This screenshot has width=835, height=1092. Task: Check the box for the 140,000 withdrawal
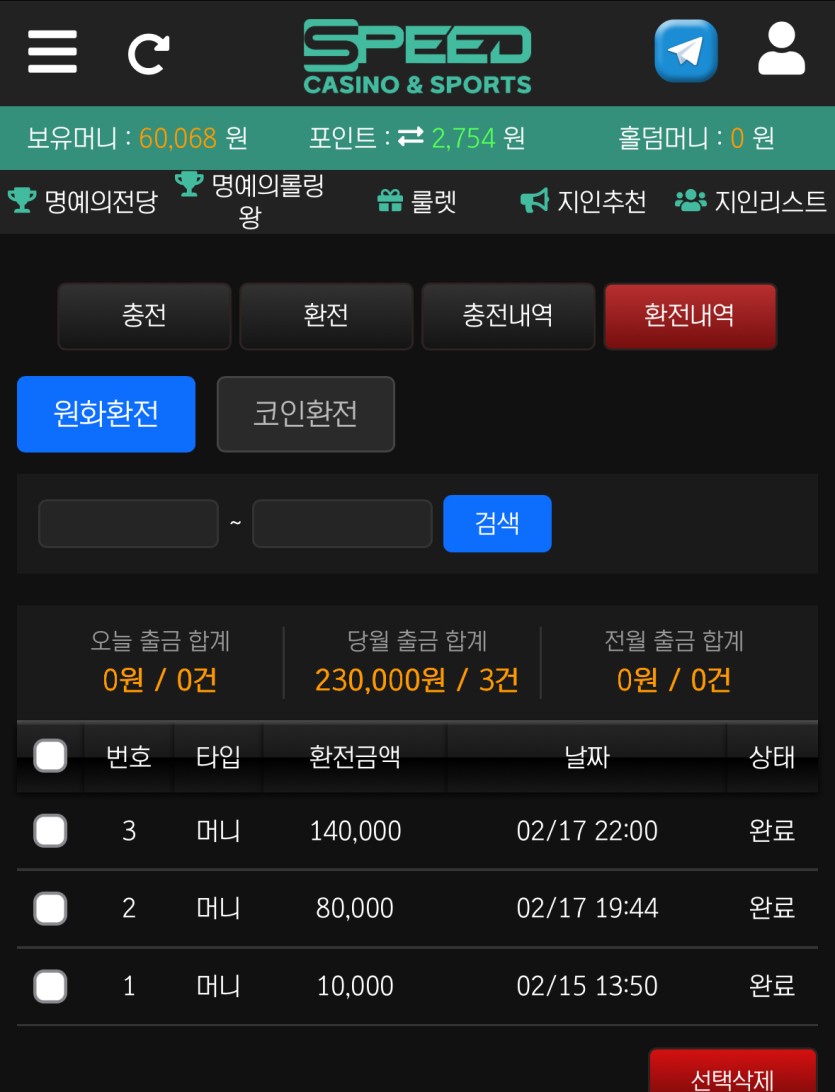tap(50, 831)
